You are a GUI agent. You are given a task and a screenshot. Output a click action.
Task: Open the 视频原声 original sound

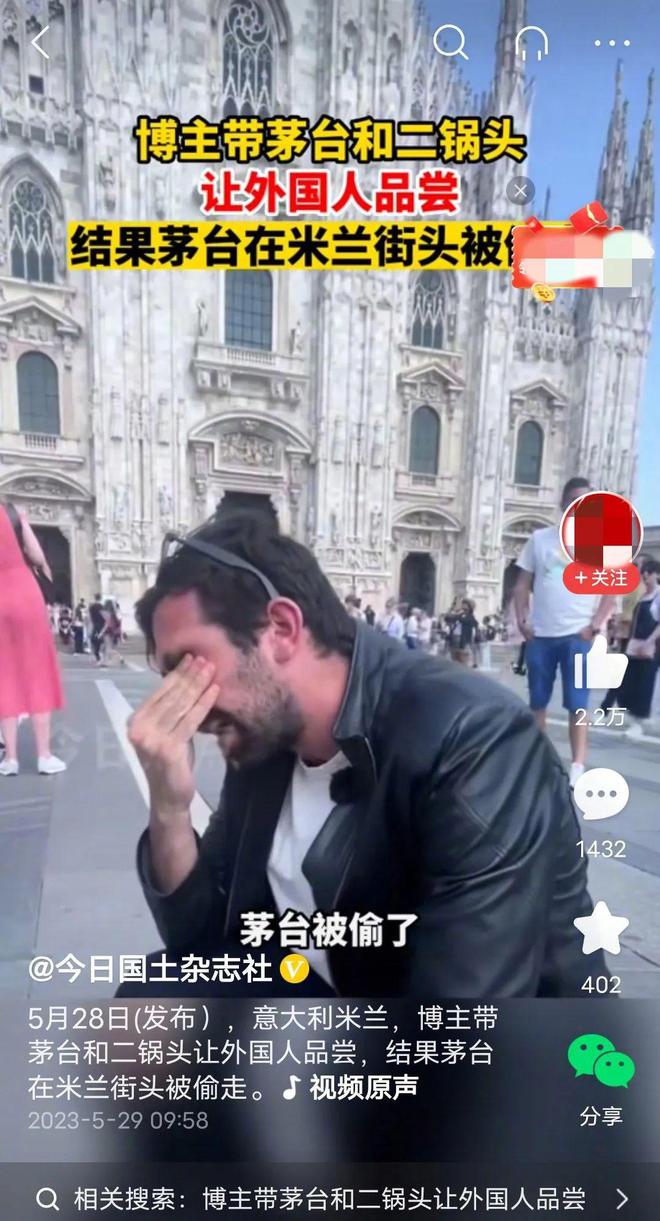[x=352, y=1088]
